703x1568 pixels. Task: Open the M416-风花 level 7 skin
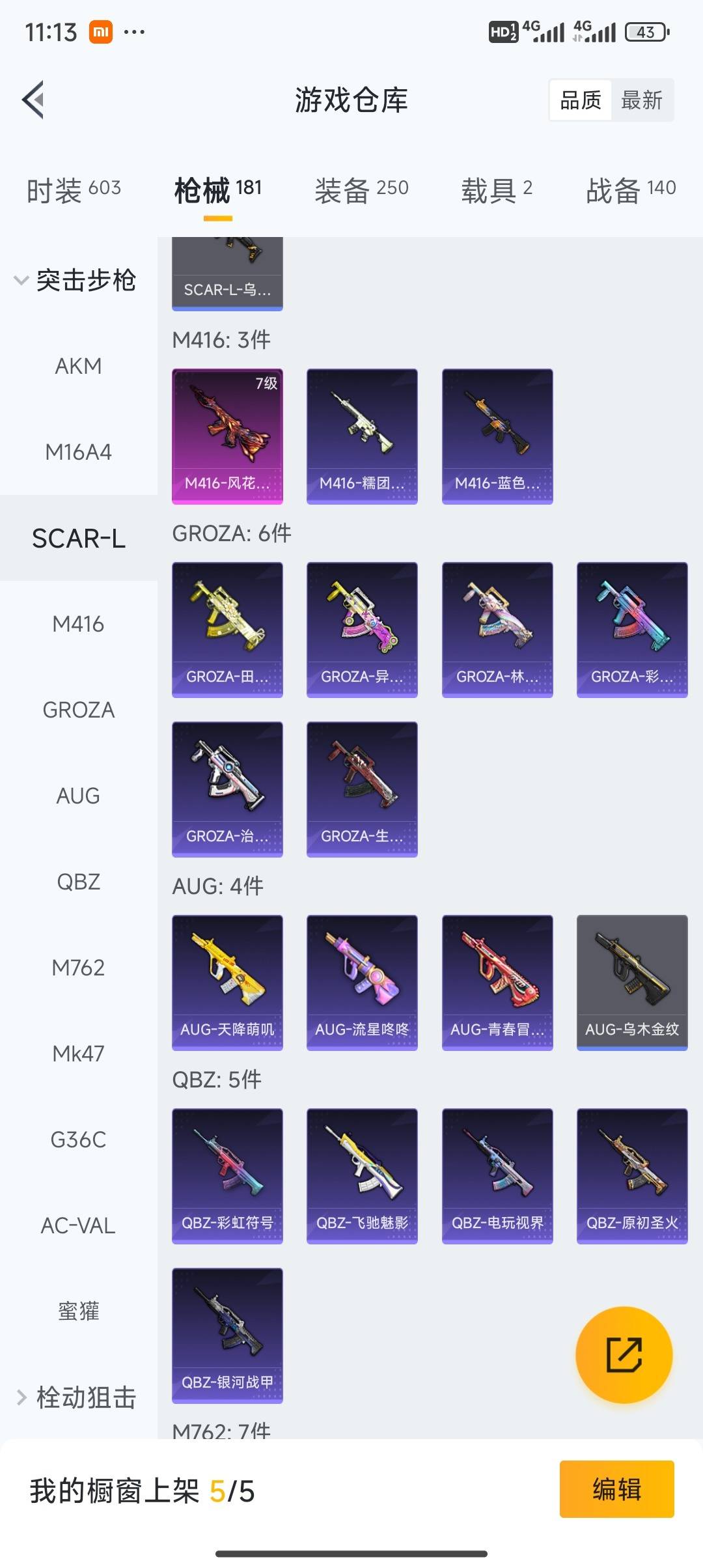[227, 436]
